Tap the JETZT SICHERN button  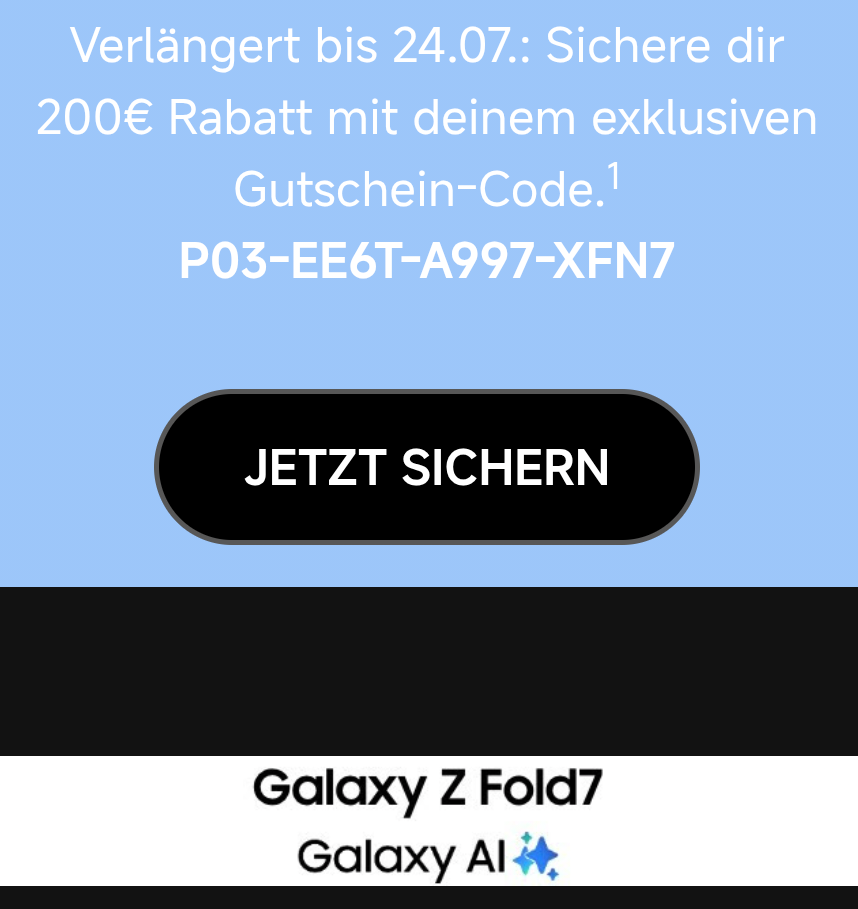tap(427, 467)
